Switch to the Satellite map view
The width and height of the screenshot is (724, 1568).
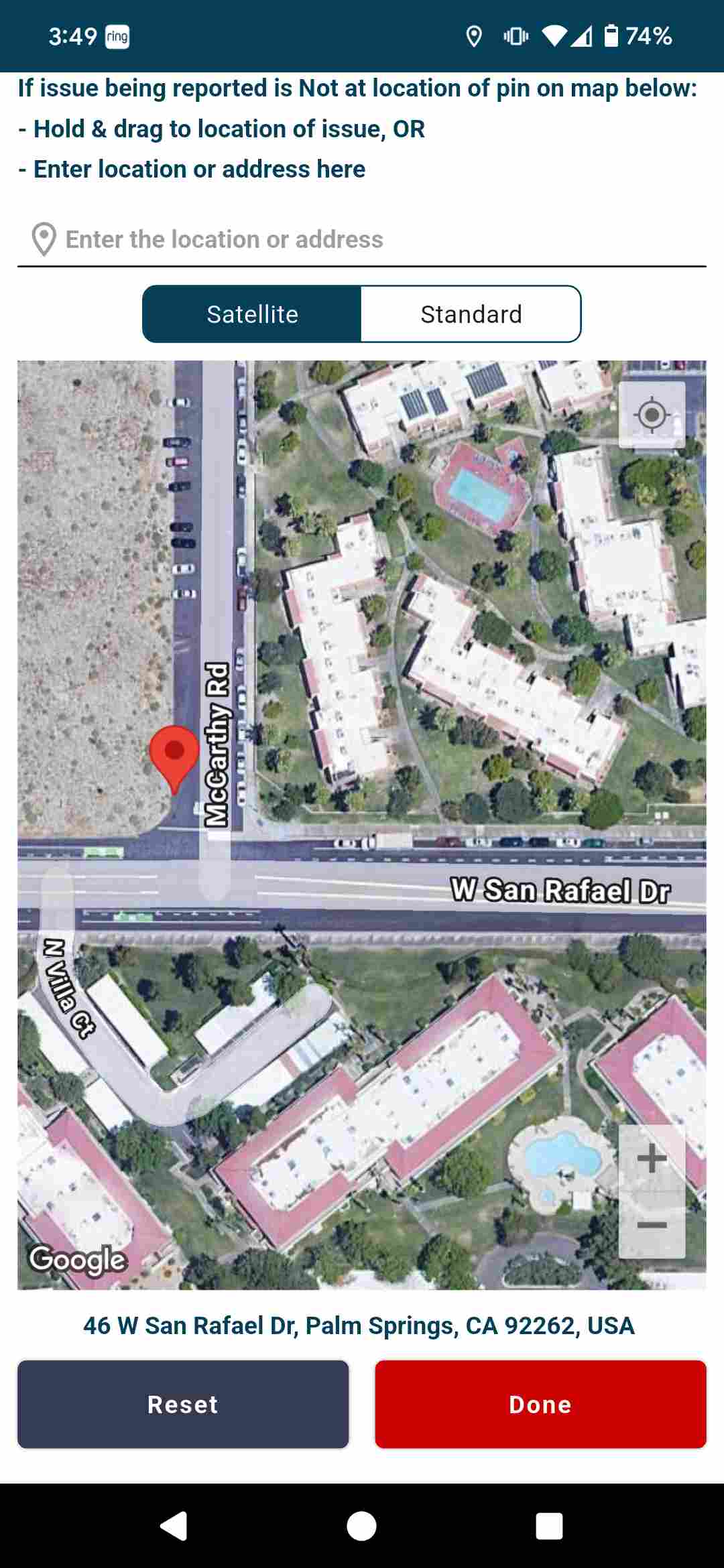[252, 314]
